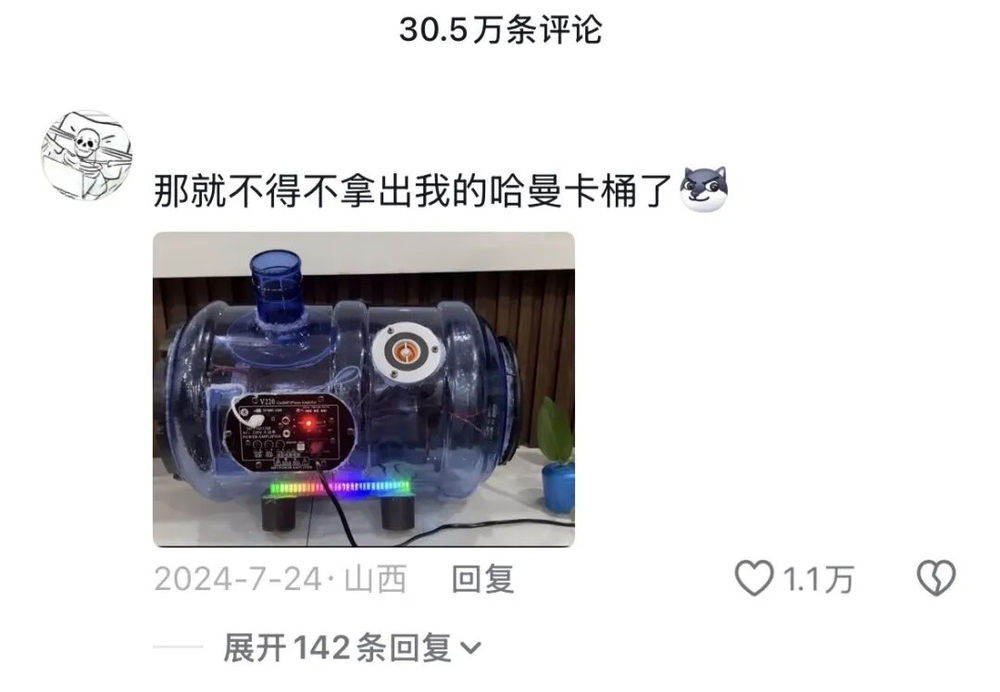This screenshot has width=1000, height=692.
Task: Open the commenter's skeleton avatar profile
Action: (86, 155)
